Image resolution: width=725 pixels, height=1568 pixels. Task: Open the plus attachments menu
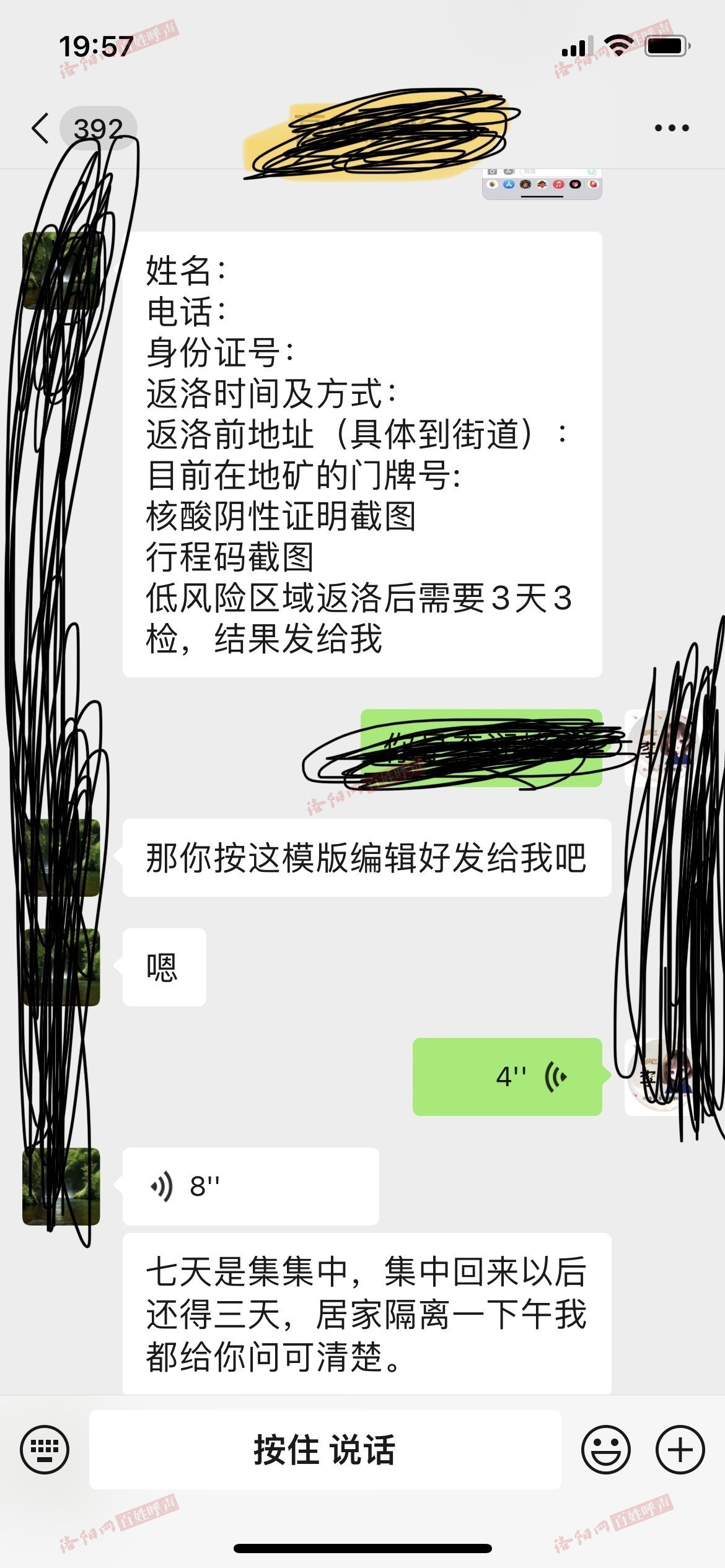680,1450
